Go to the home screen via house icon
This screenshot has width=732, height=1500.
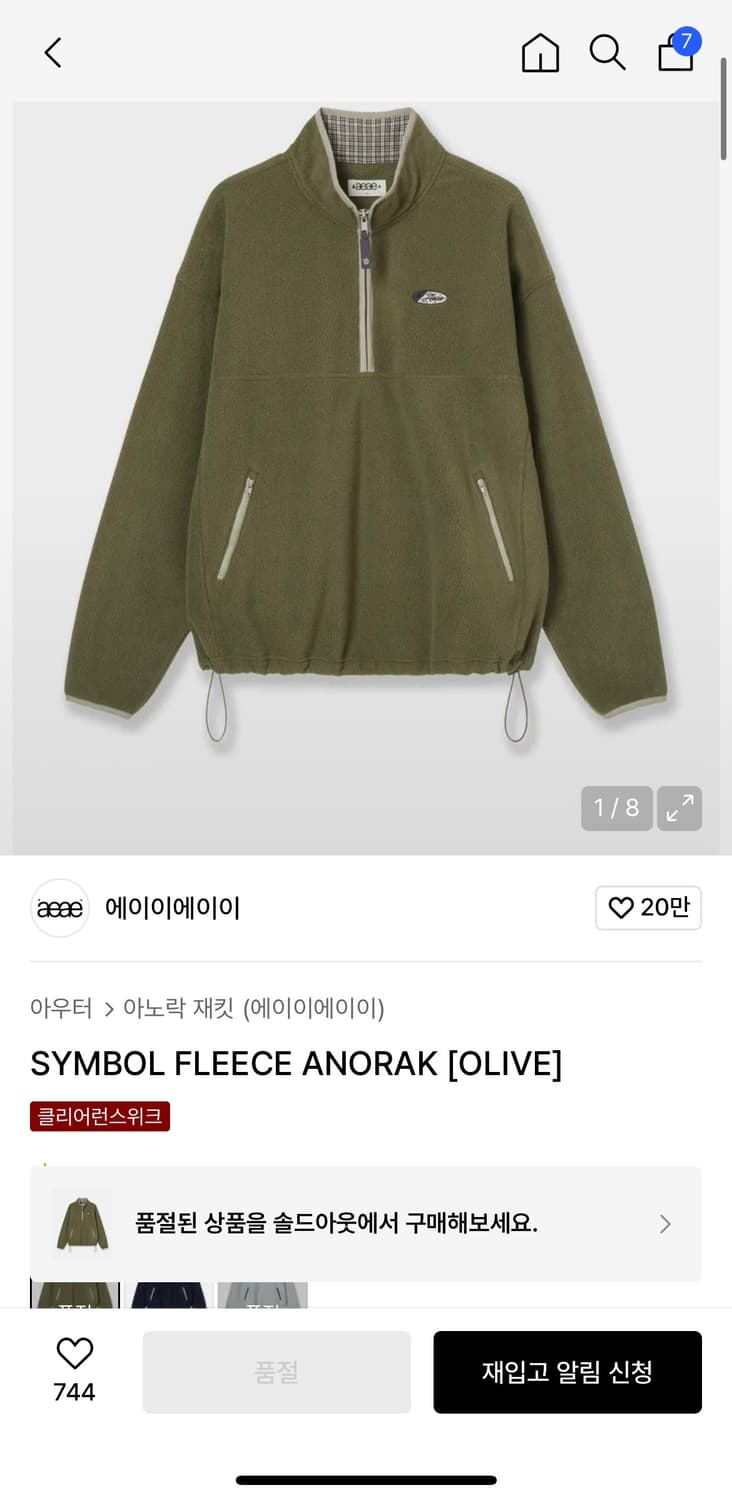(540, 54)
